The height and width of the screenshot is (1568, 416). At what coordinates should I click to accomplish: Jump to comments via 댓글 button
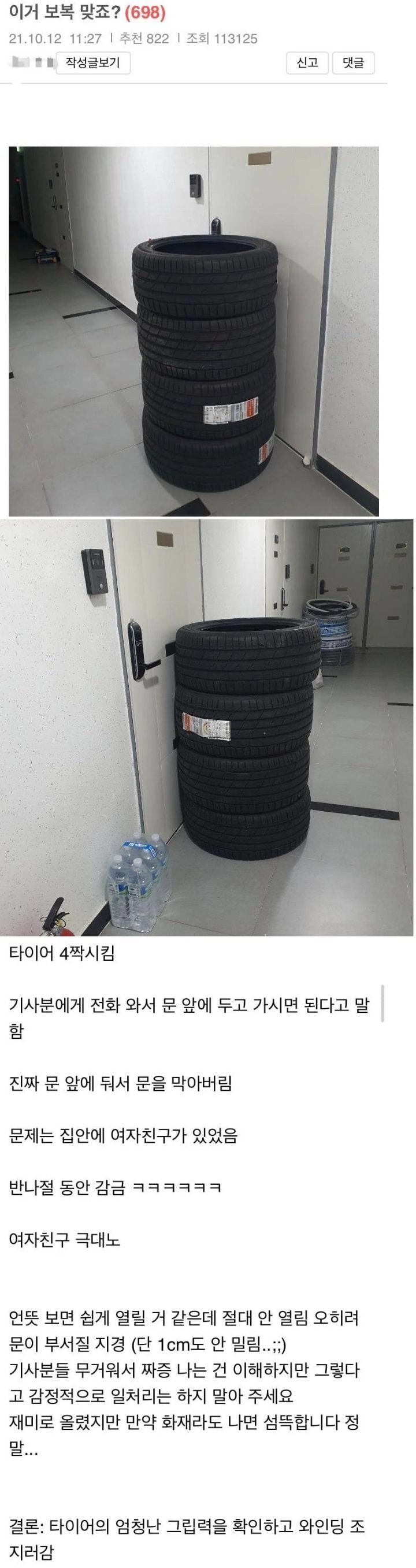[x=352, y=63]
